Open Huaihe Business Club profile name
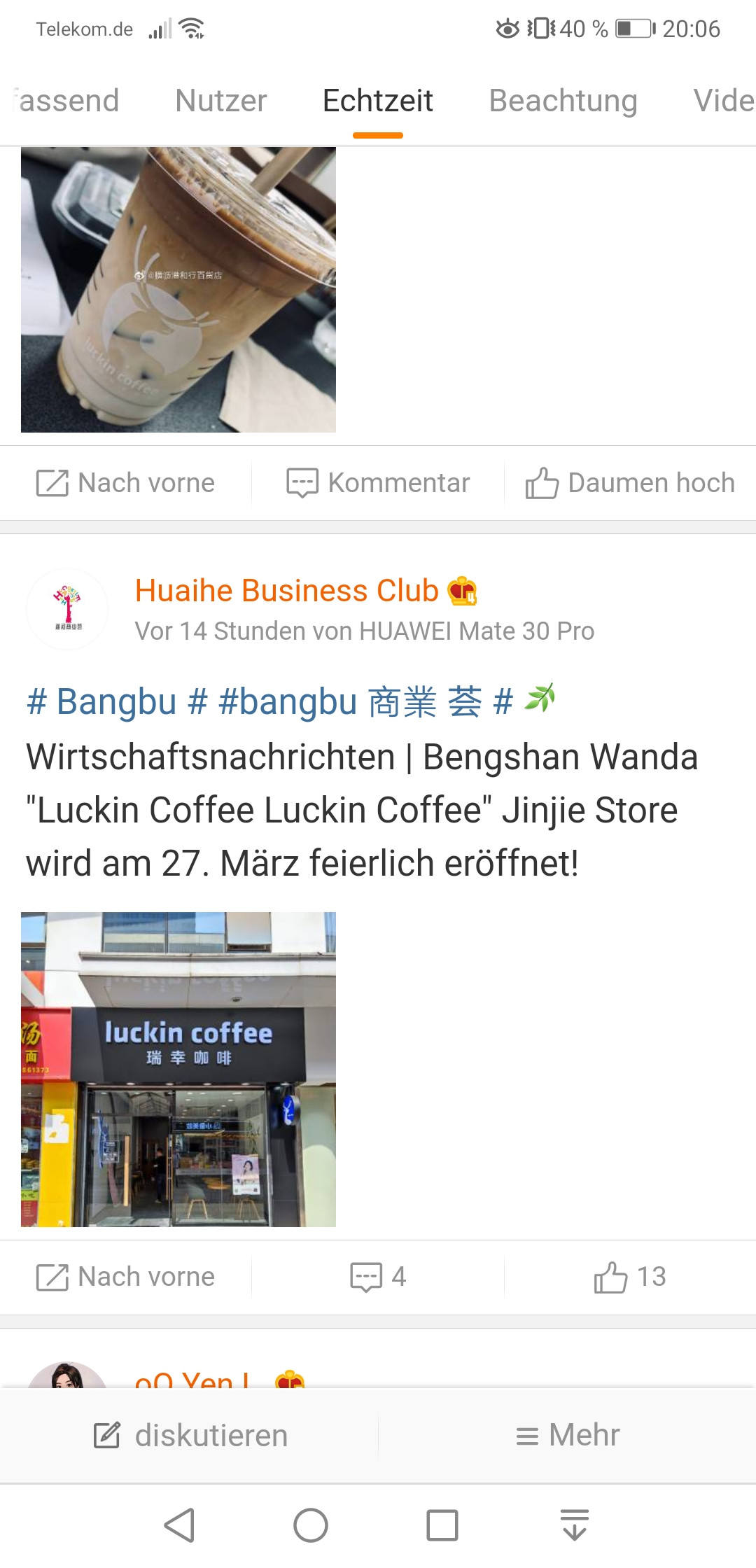 (287, 591)
